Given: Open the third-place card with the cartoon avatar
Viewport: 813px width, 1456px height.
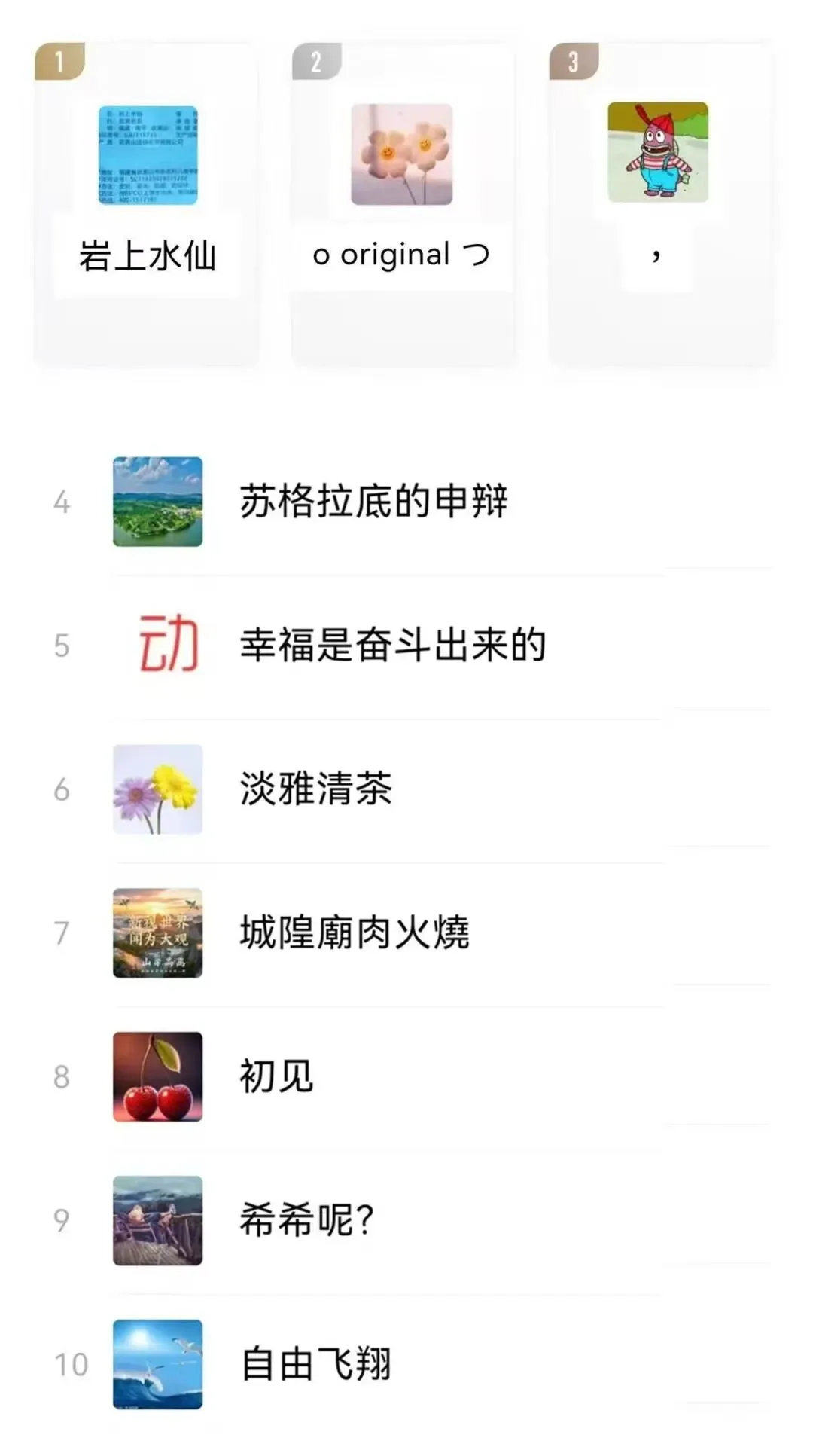Looking at the screenshot, I should [659, 205].
